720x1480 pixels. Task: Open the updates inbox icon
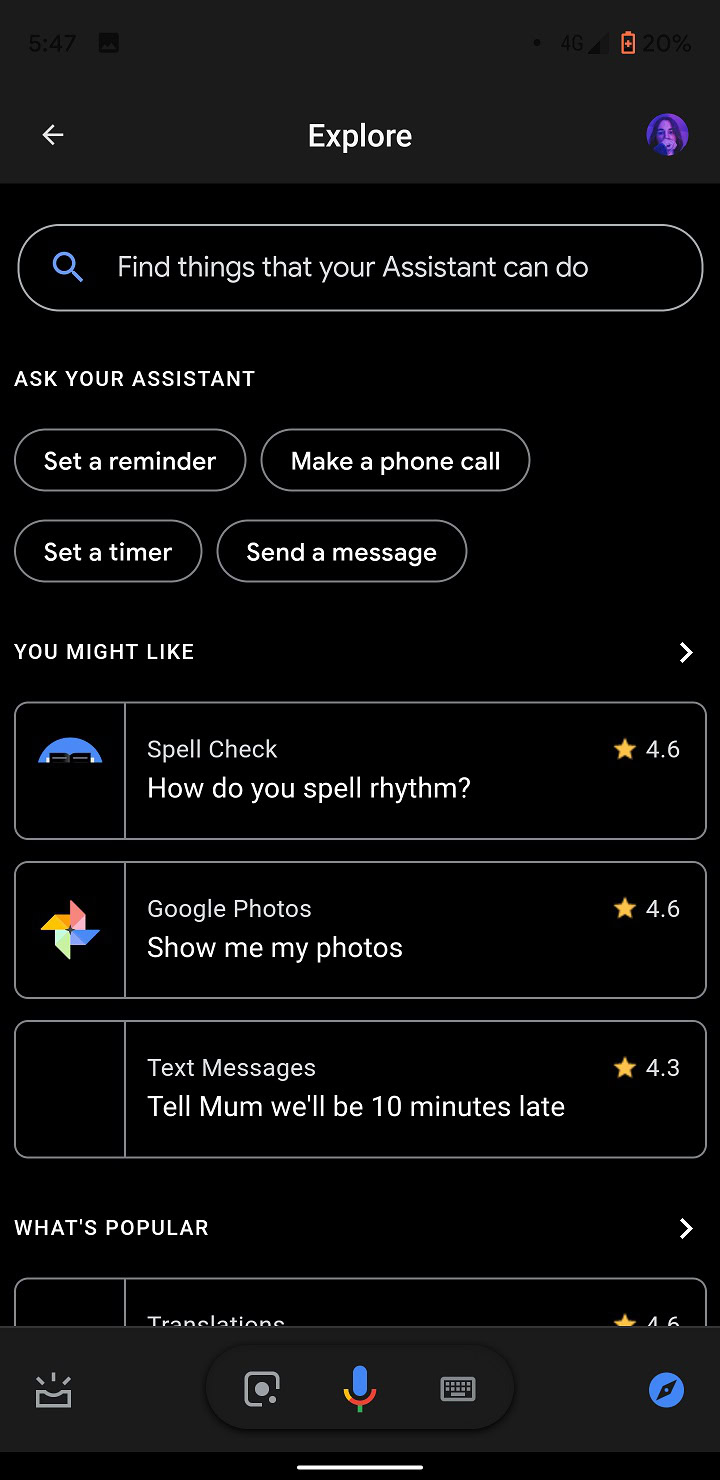53,1390
